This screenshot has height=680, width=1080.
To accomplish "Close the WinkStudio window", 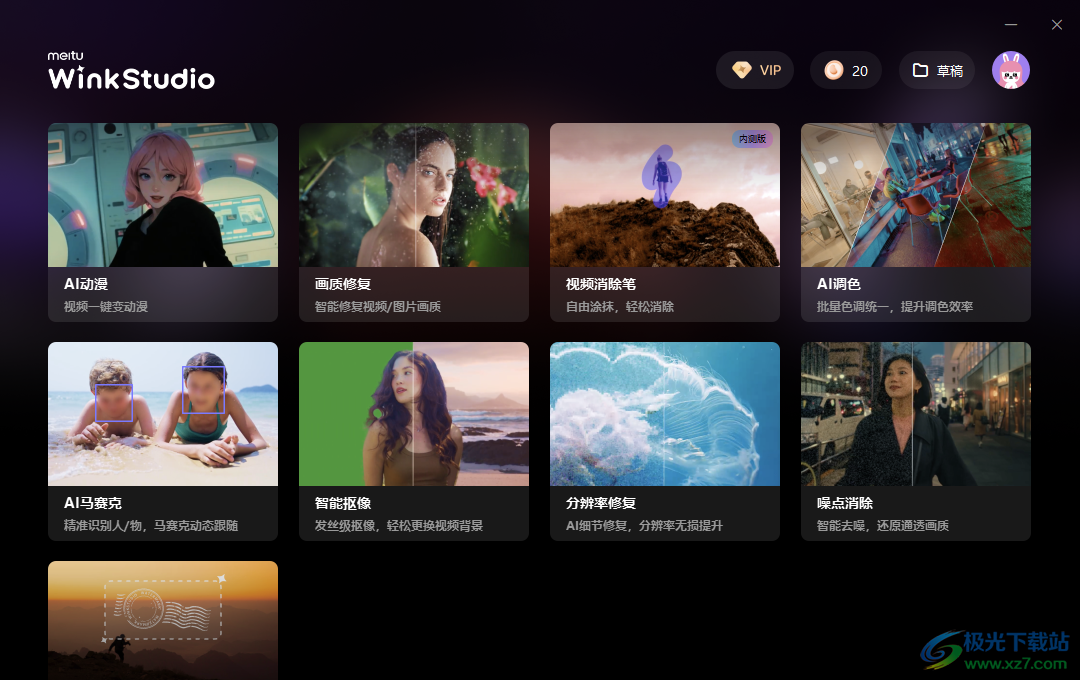I will 1057,25.
